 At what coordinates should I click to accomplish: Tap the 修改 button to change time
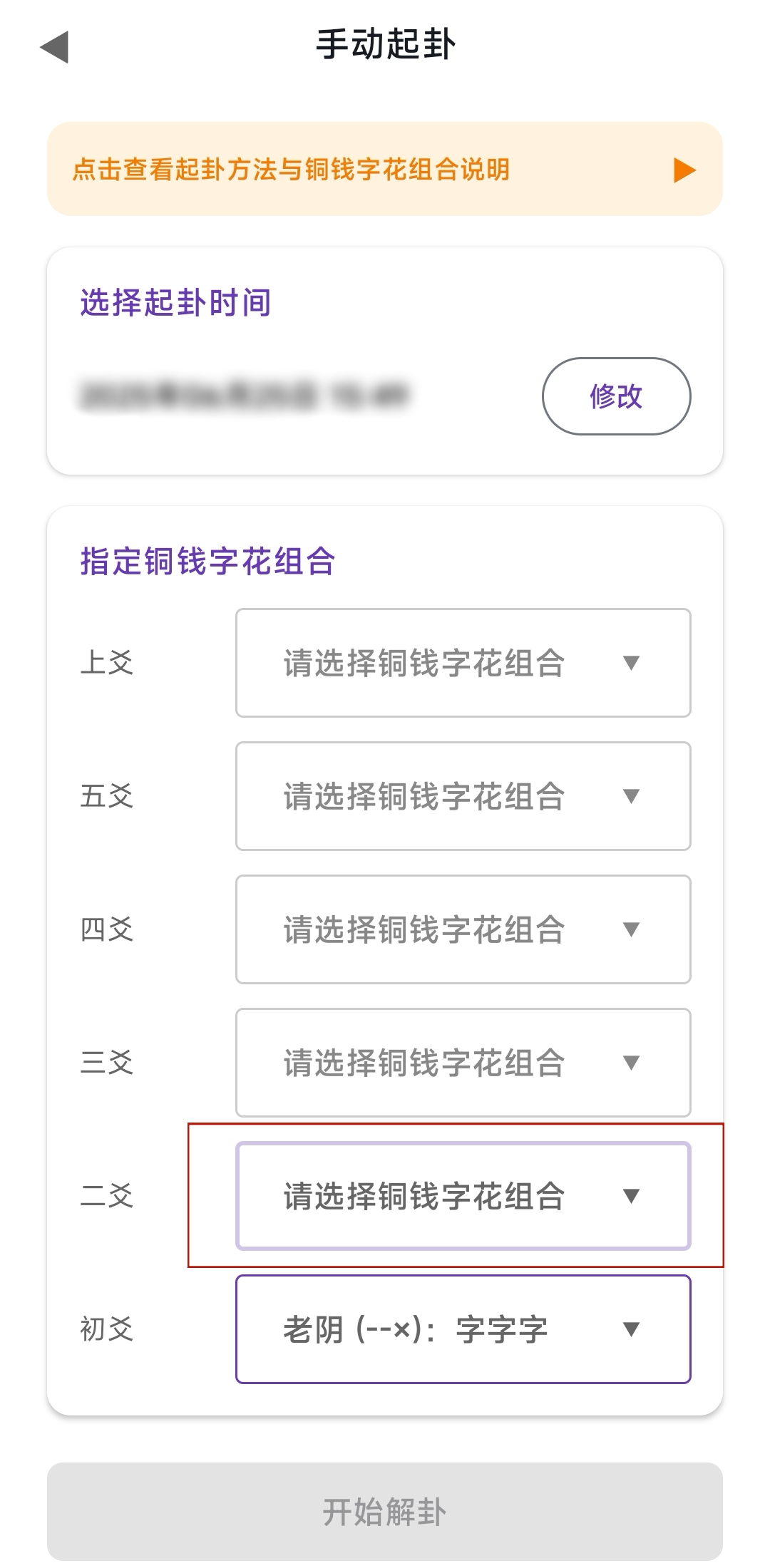[616, 396]
